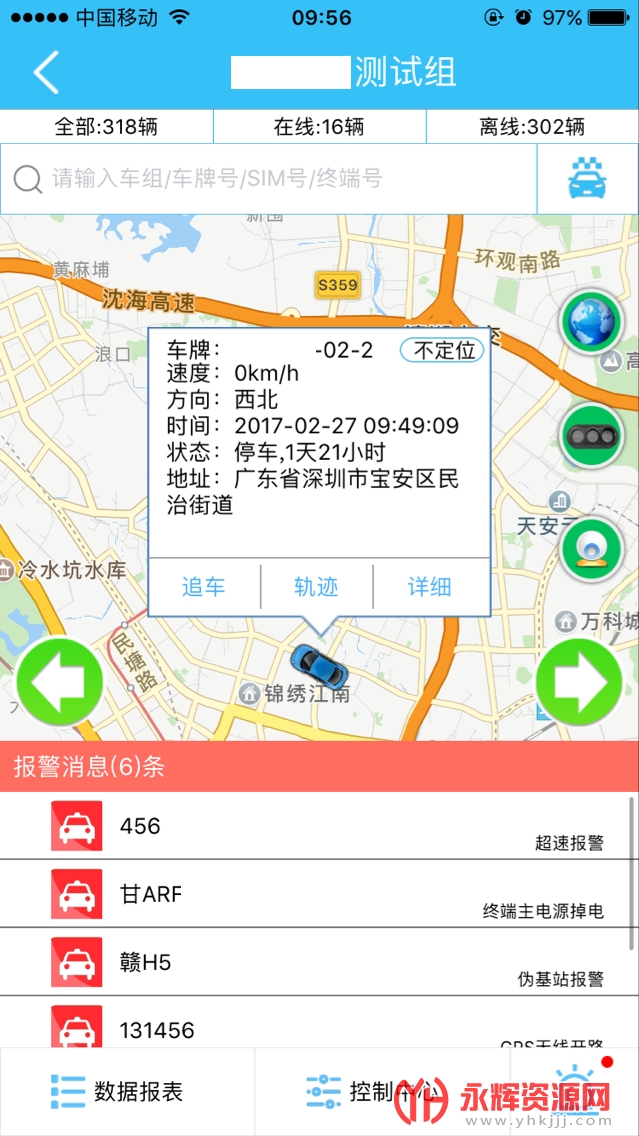Viewport: 639px width, 1136px height.
Task: Tap the globe map-type button
Action: [x=591, y=322]
